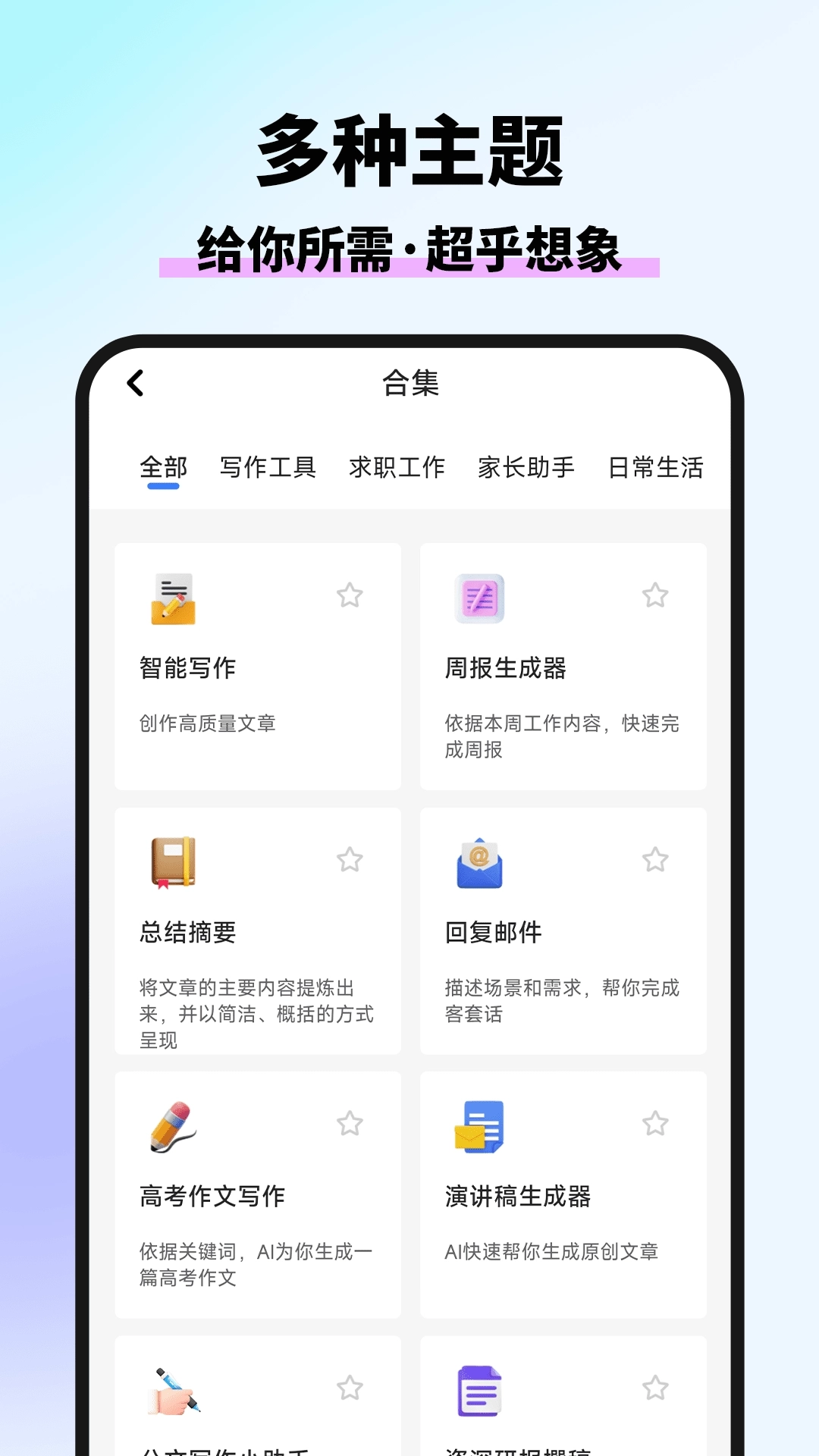This screenshot has width=819, height=1456.
Task: Open the 家长助手 category tab
Action: pos(526,468)
